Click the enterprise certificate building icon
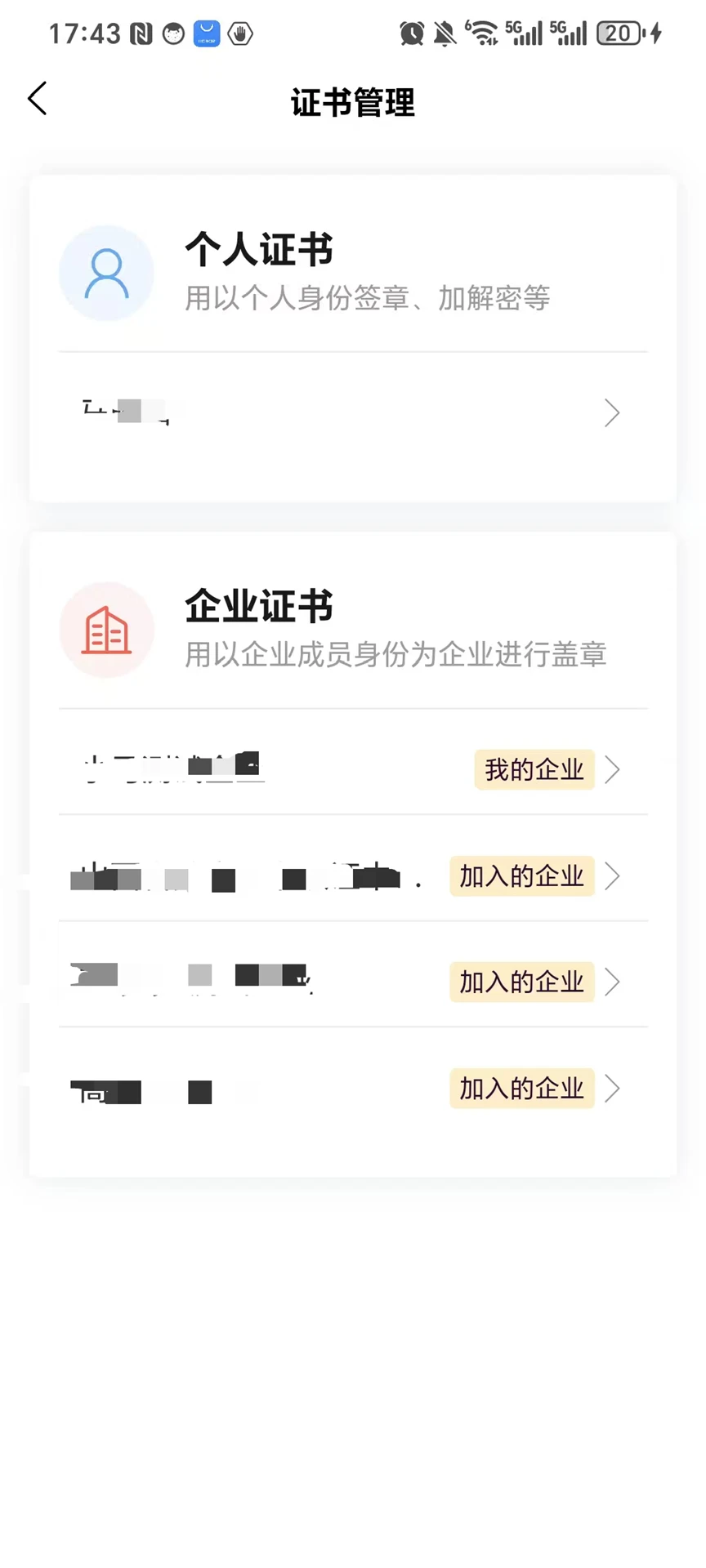The image size is (706, 1568). click(x=106, y=630)
